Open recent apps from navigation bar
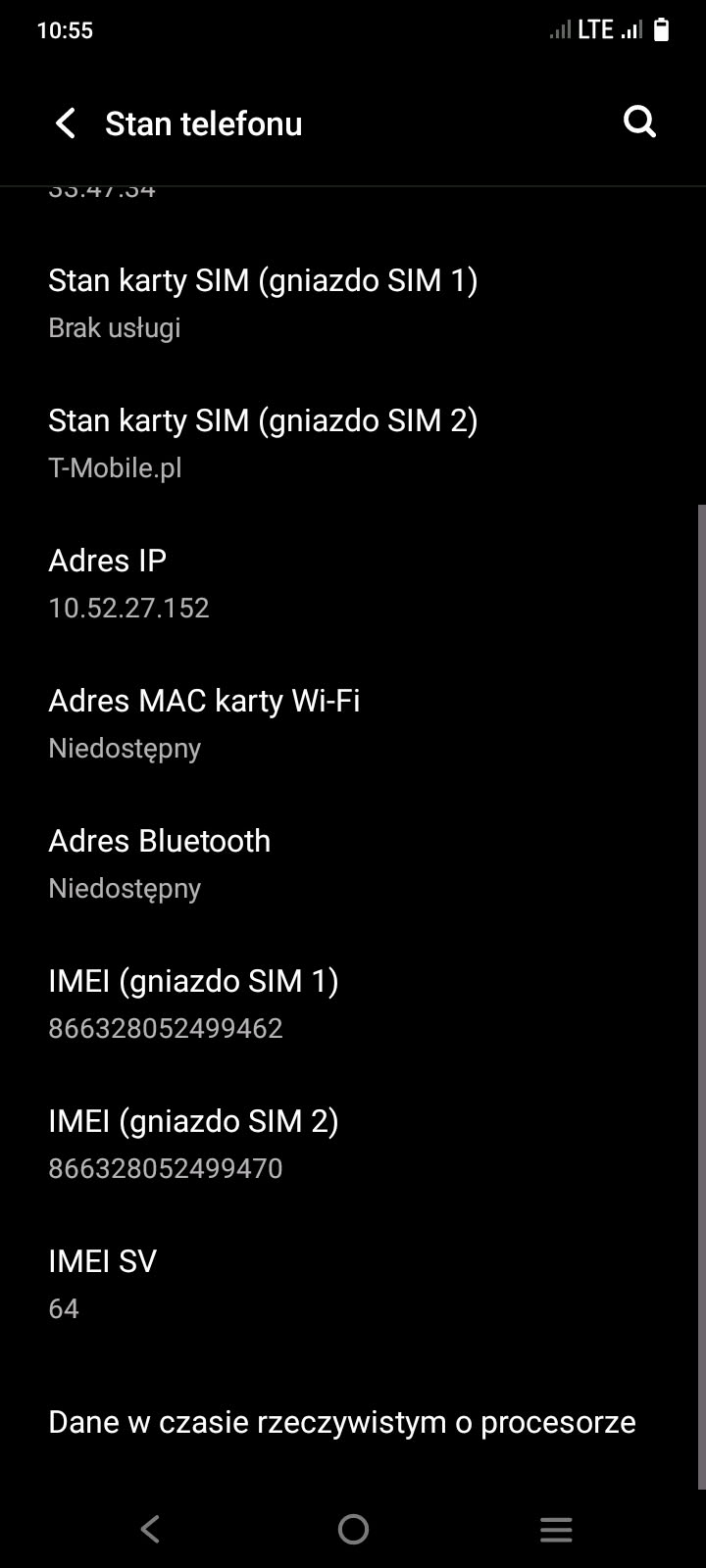 pos(556,1529)
